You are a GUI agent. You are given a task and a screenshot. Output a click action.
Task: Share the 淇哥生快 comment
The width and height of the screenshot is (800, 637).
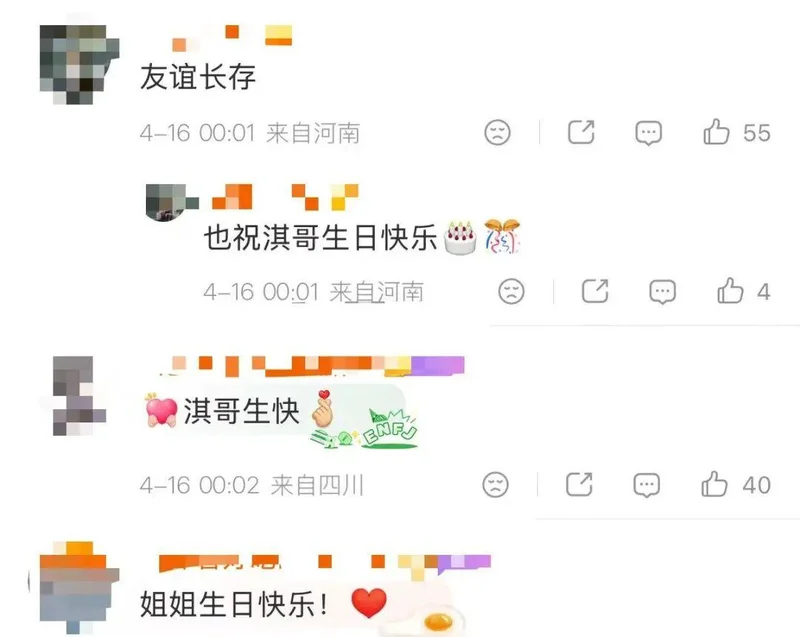(x=580, y=485)
